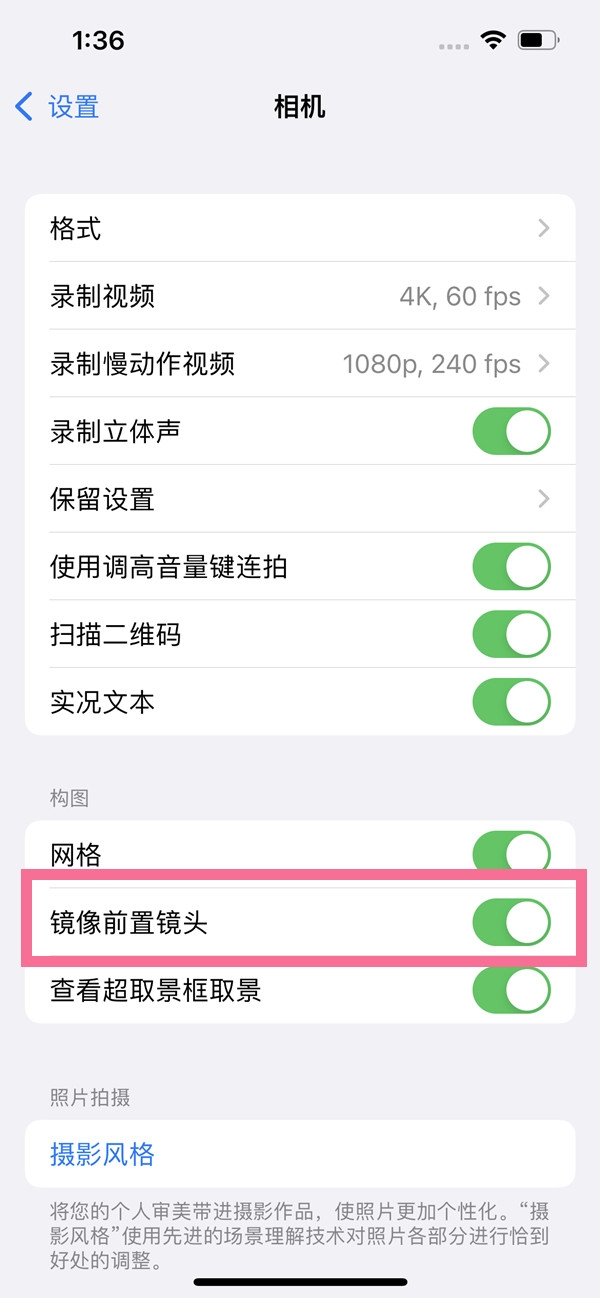The image size is (600, 1298).
Task: Open 保留设置
Action: pos(300,498)
